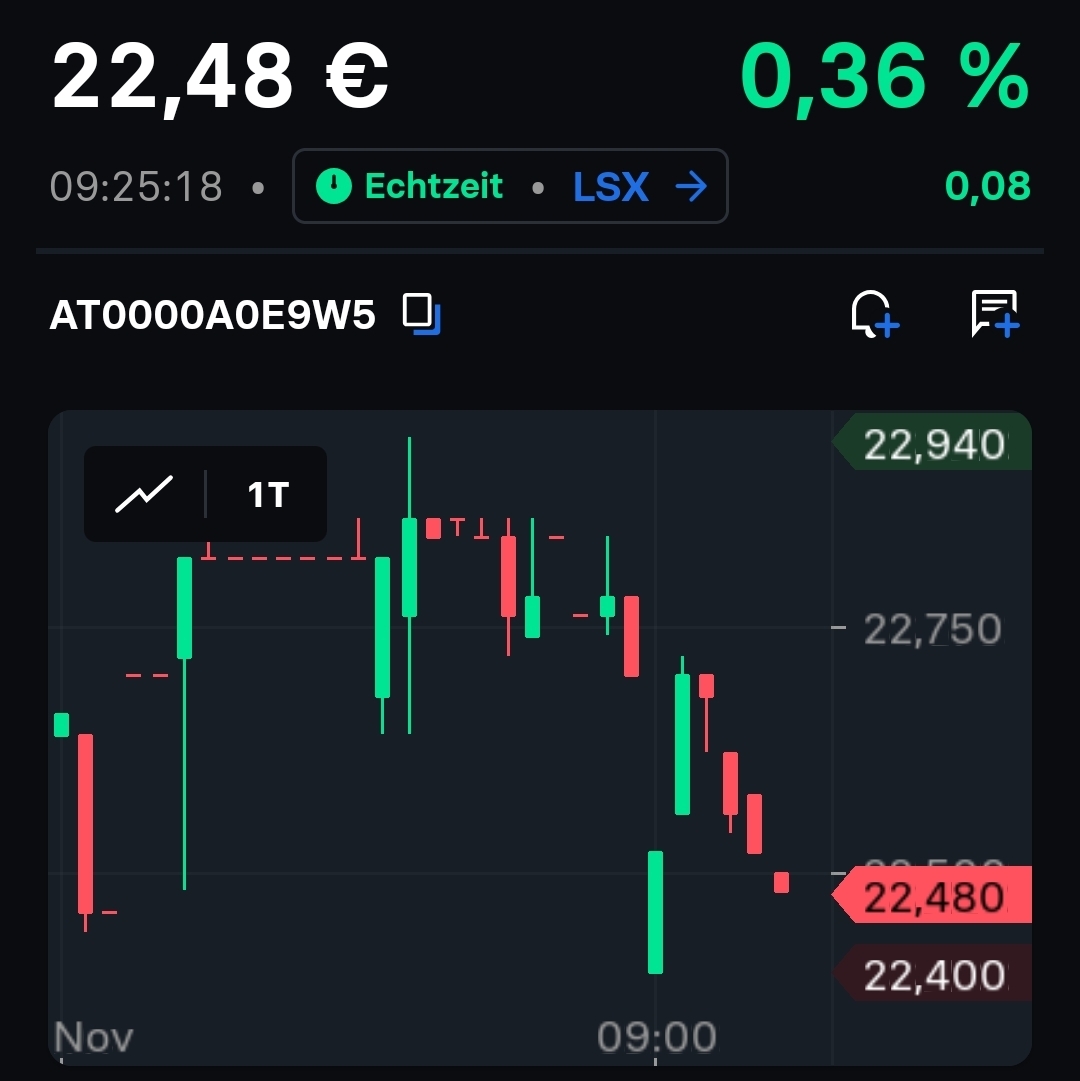Add a note using the comment-plus icon
The height and width of the screenshot is (1081, 1080).
(x=994, y=313)
